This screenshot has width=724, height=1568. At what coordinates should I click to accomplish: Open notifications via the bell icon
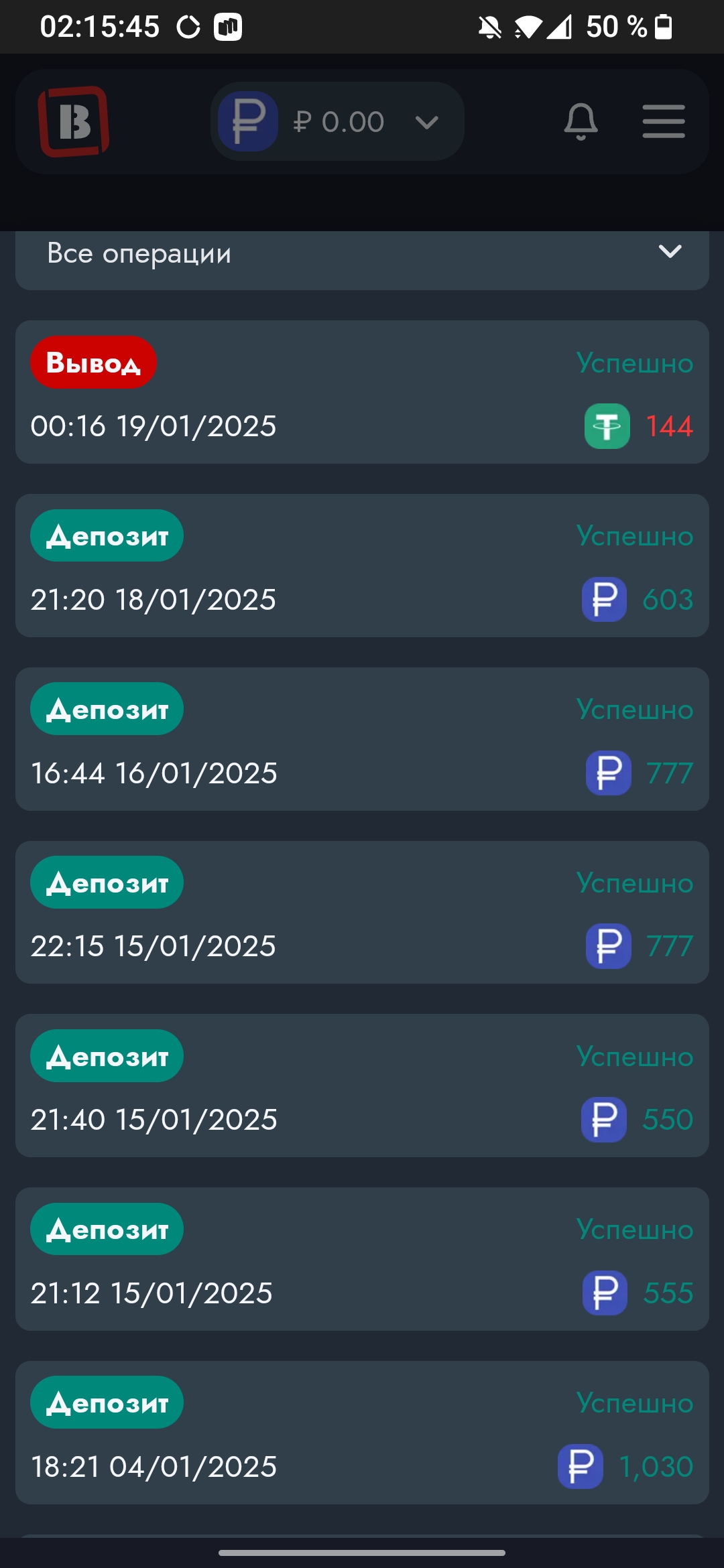click(581, 121)
